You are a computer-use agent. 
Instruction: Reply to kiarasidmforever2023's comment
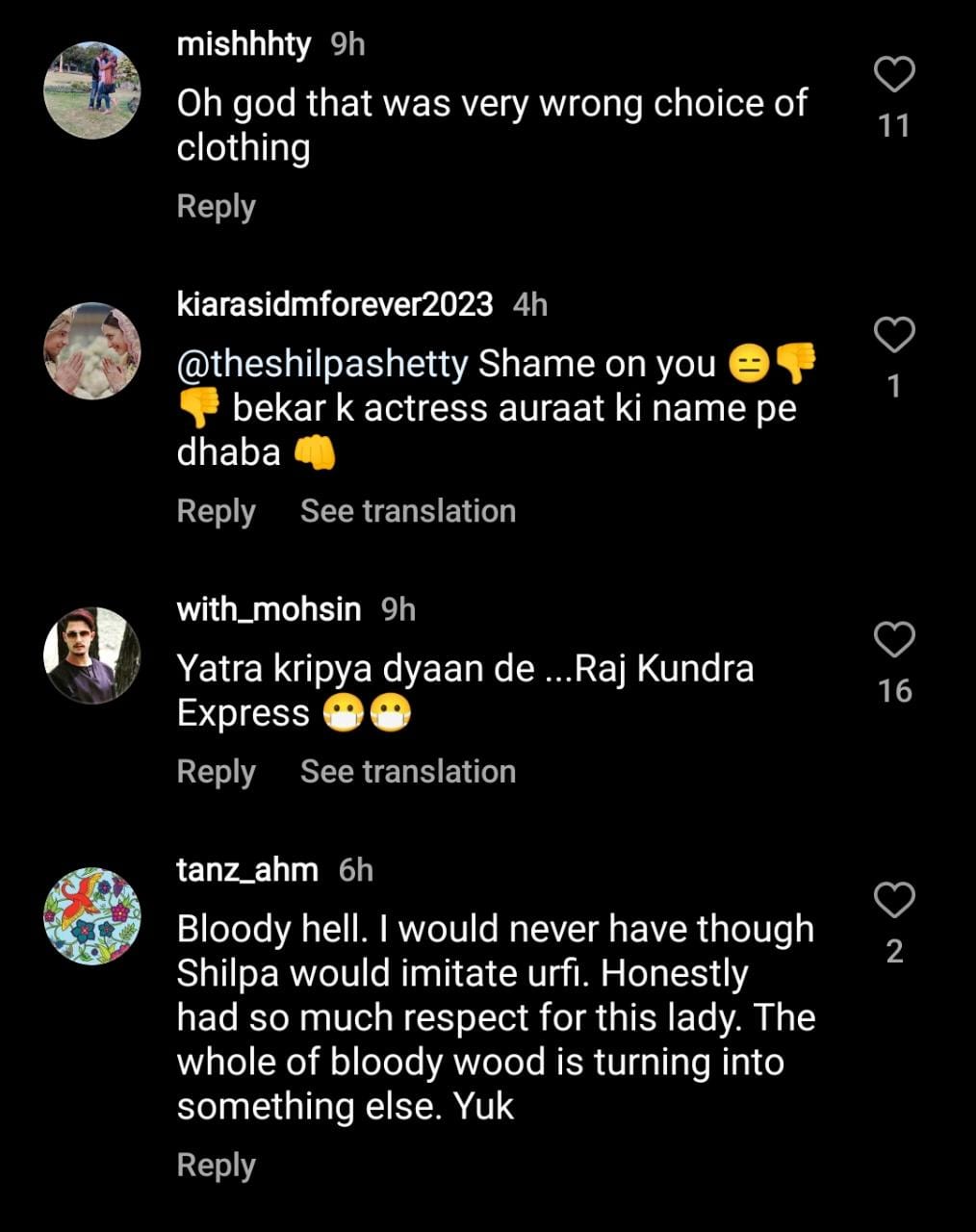click(216, 511)
